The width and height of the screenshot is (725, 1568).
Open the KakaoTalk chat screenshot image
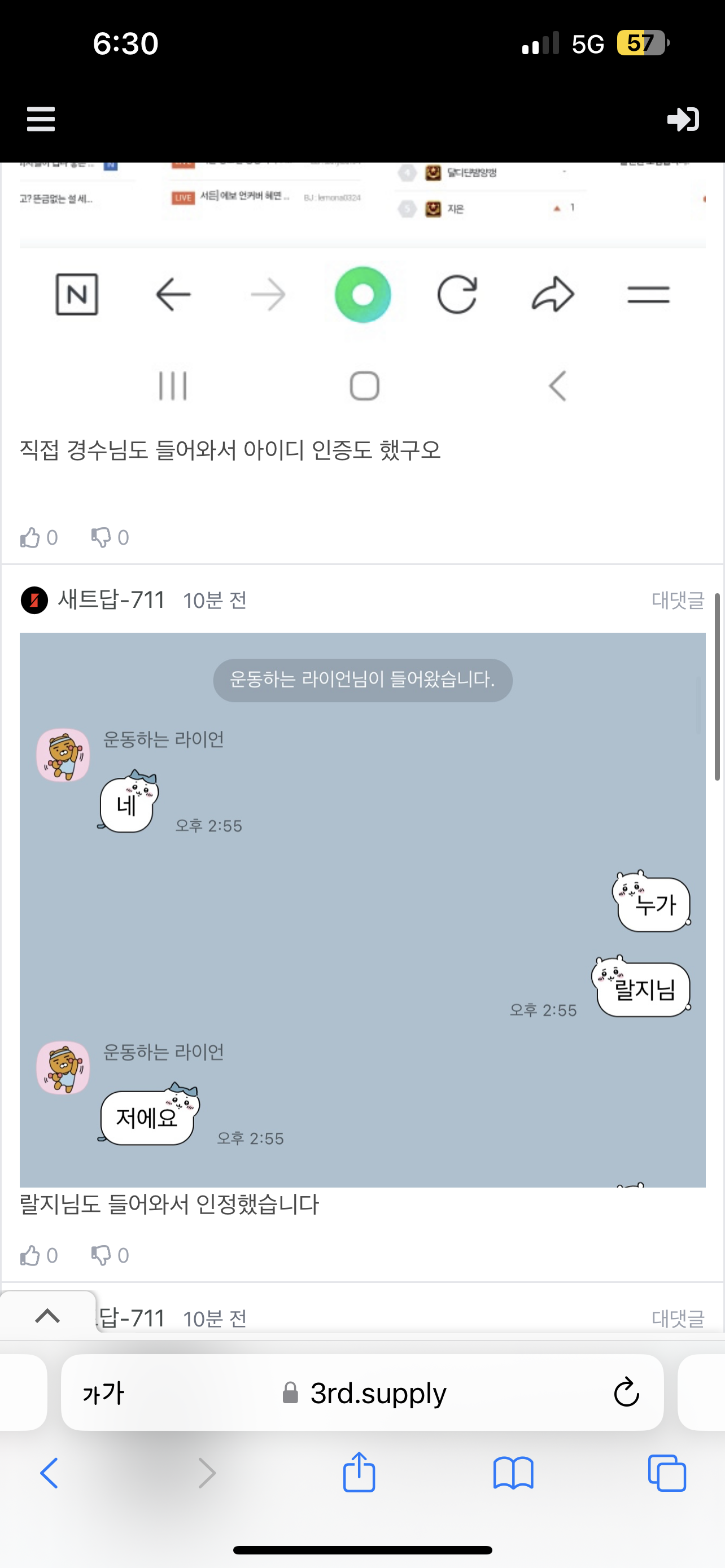(362, 909)
